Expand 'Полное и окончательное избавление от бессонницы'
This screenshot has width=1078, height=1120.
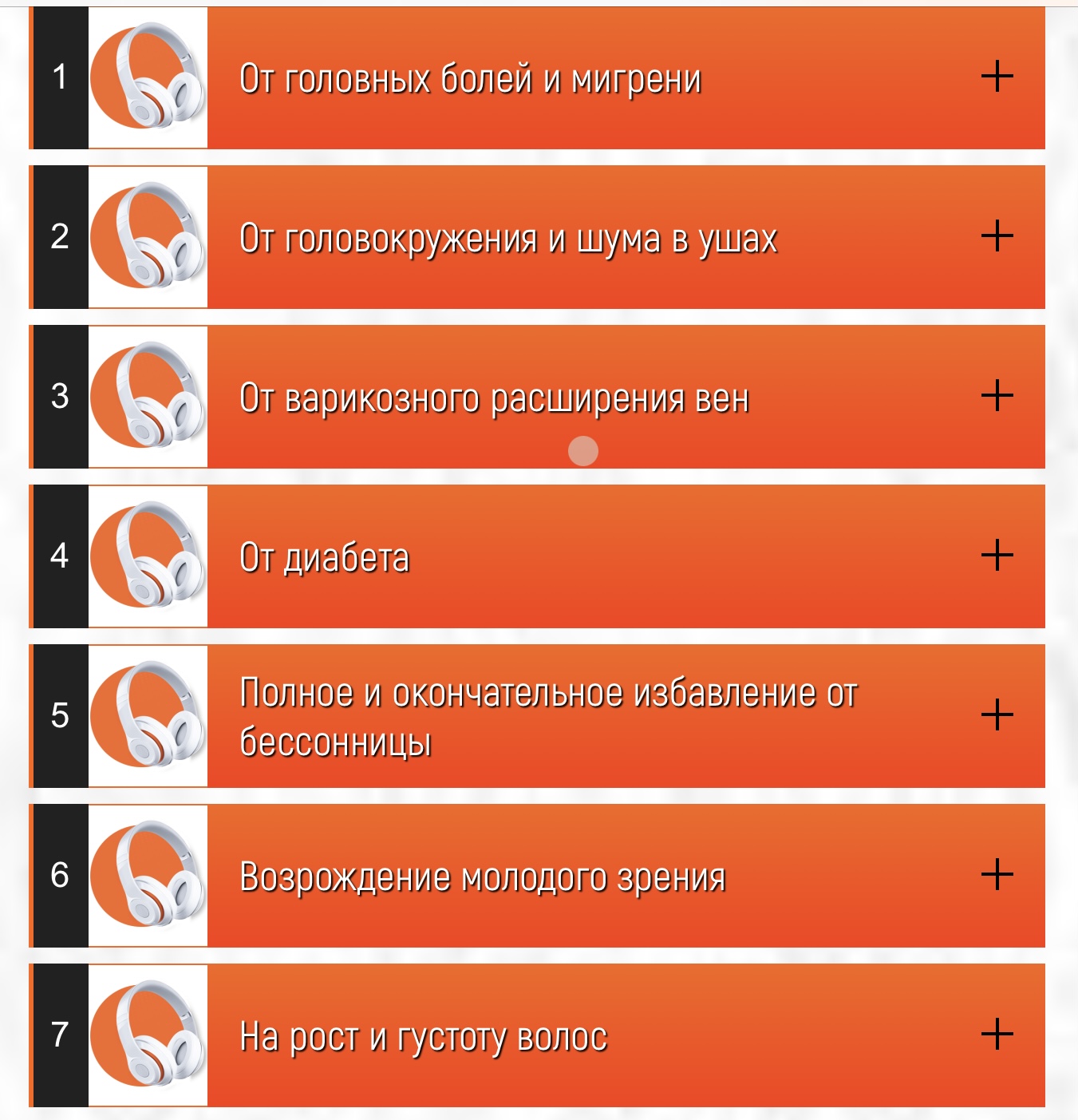pos(997,715)
